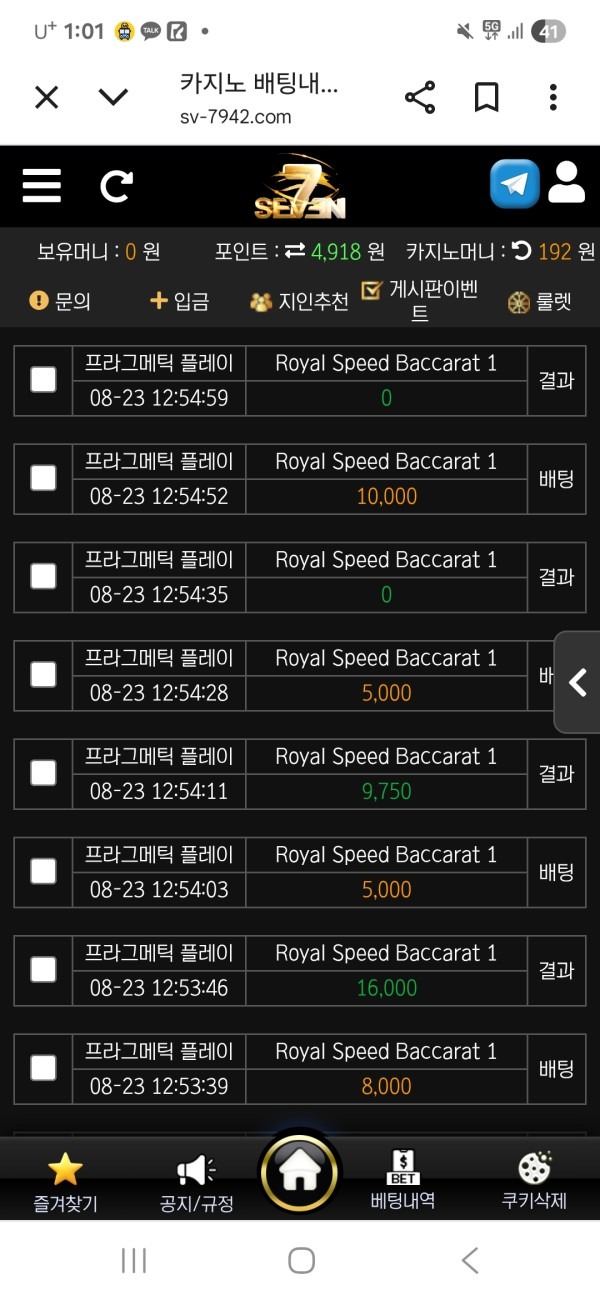The width and height of the screenshot is (600, 1300).
Task: Open the user profile icon
Action: point(567,184)
